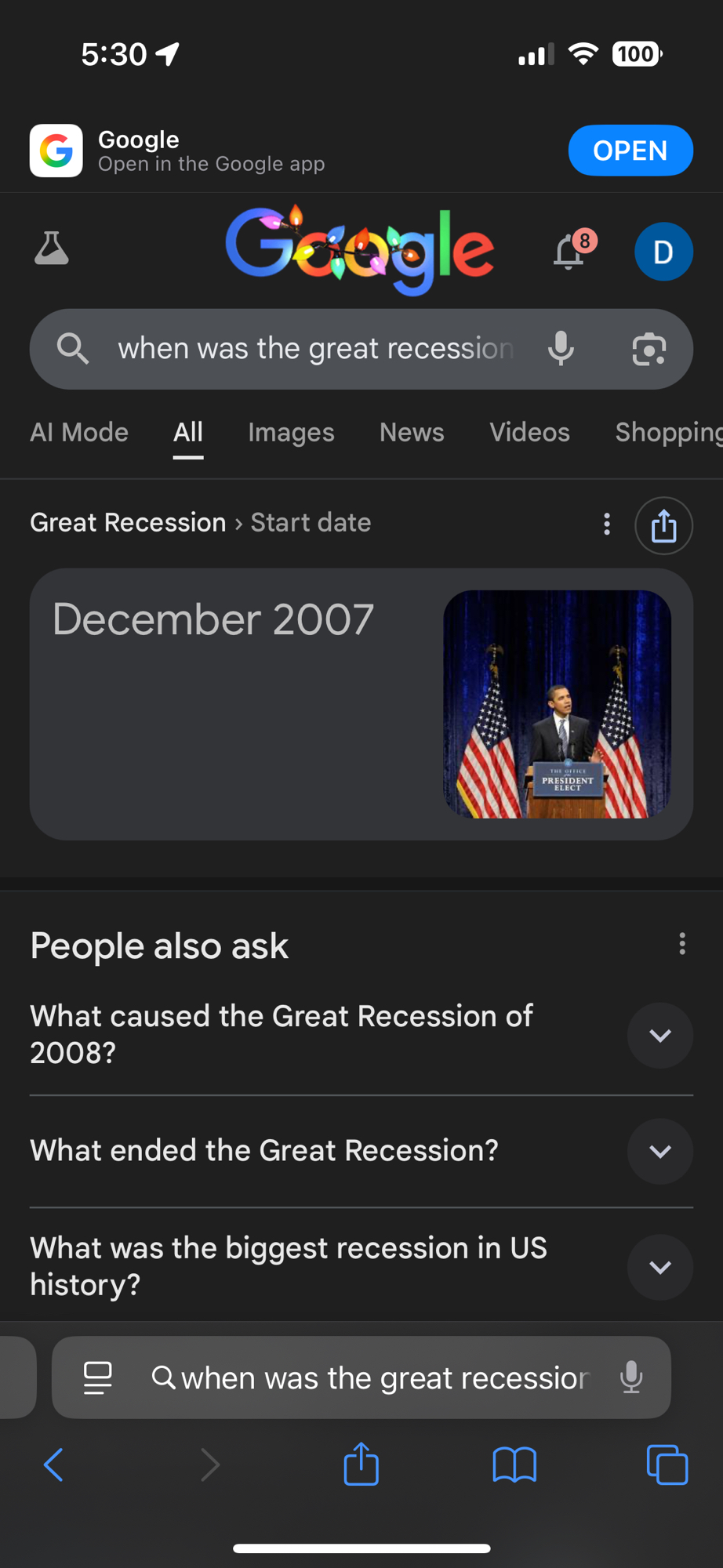This screenshot has height=1568, width=723.
Task: Expand "What was the biggest recession in US history?"
Action: [659, 1267]
